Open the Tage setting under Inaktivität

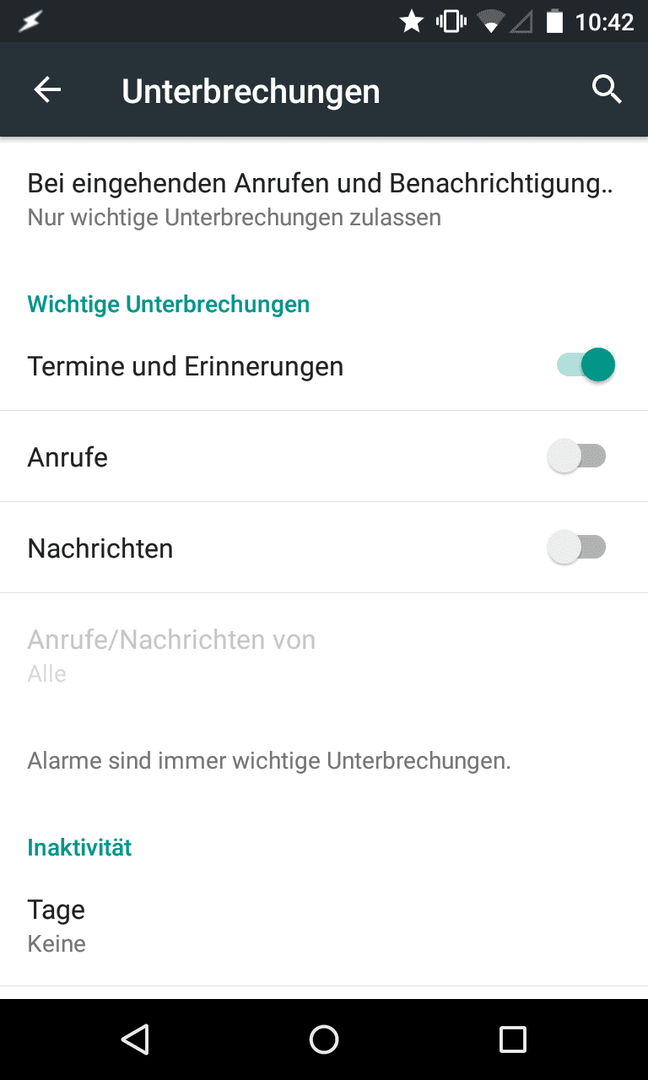[324, 925]
